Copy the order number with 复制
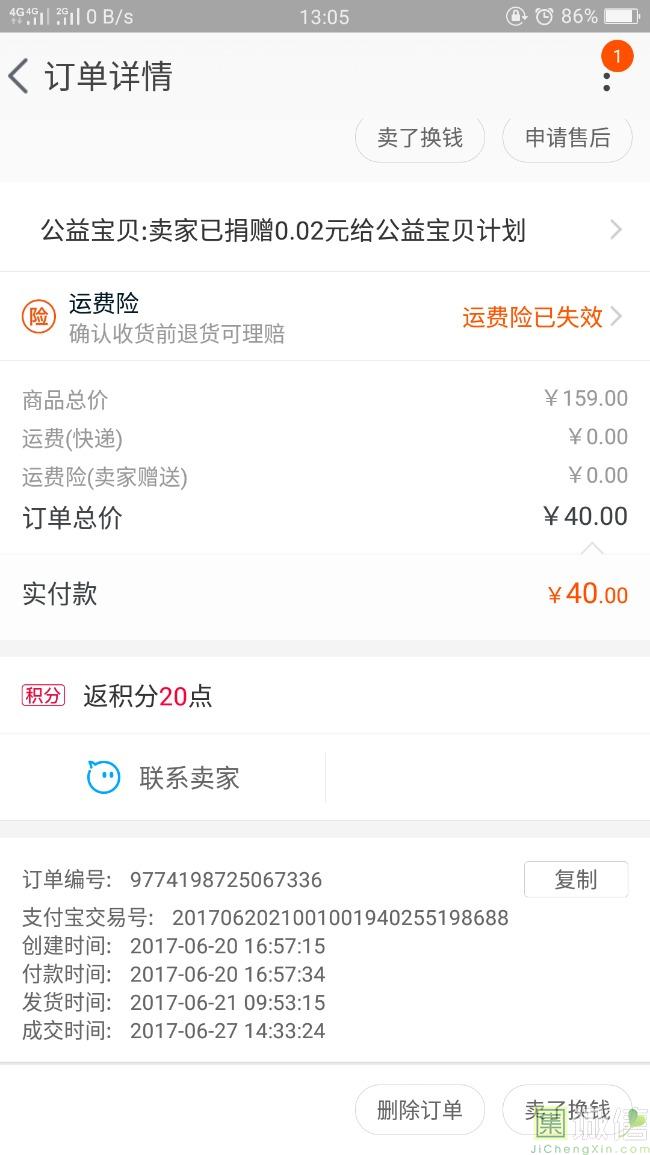This screenshot has height=1155, width=650. tap(575, 879)
